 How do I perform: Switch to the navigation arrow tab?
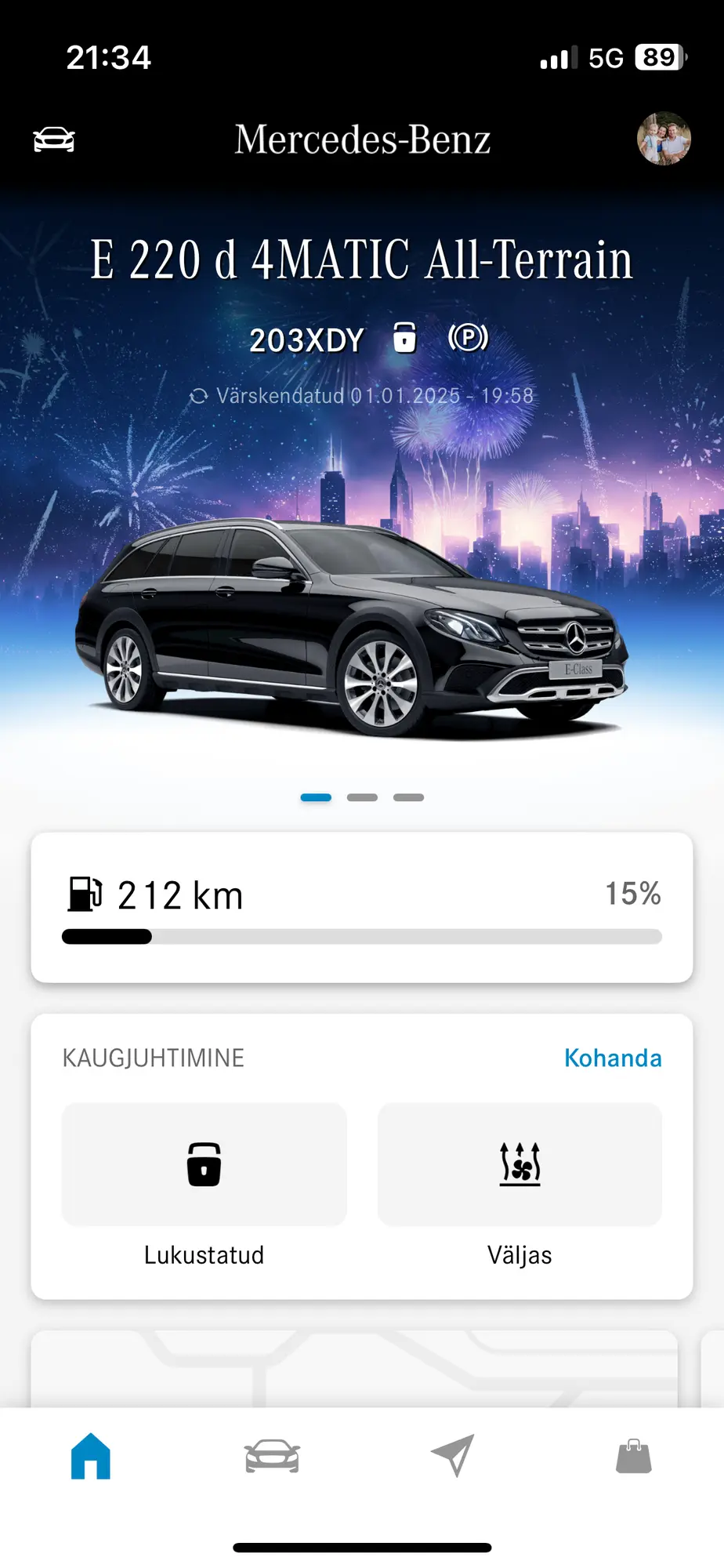tap(453, 1455)
